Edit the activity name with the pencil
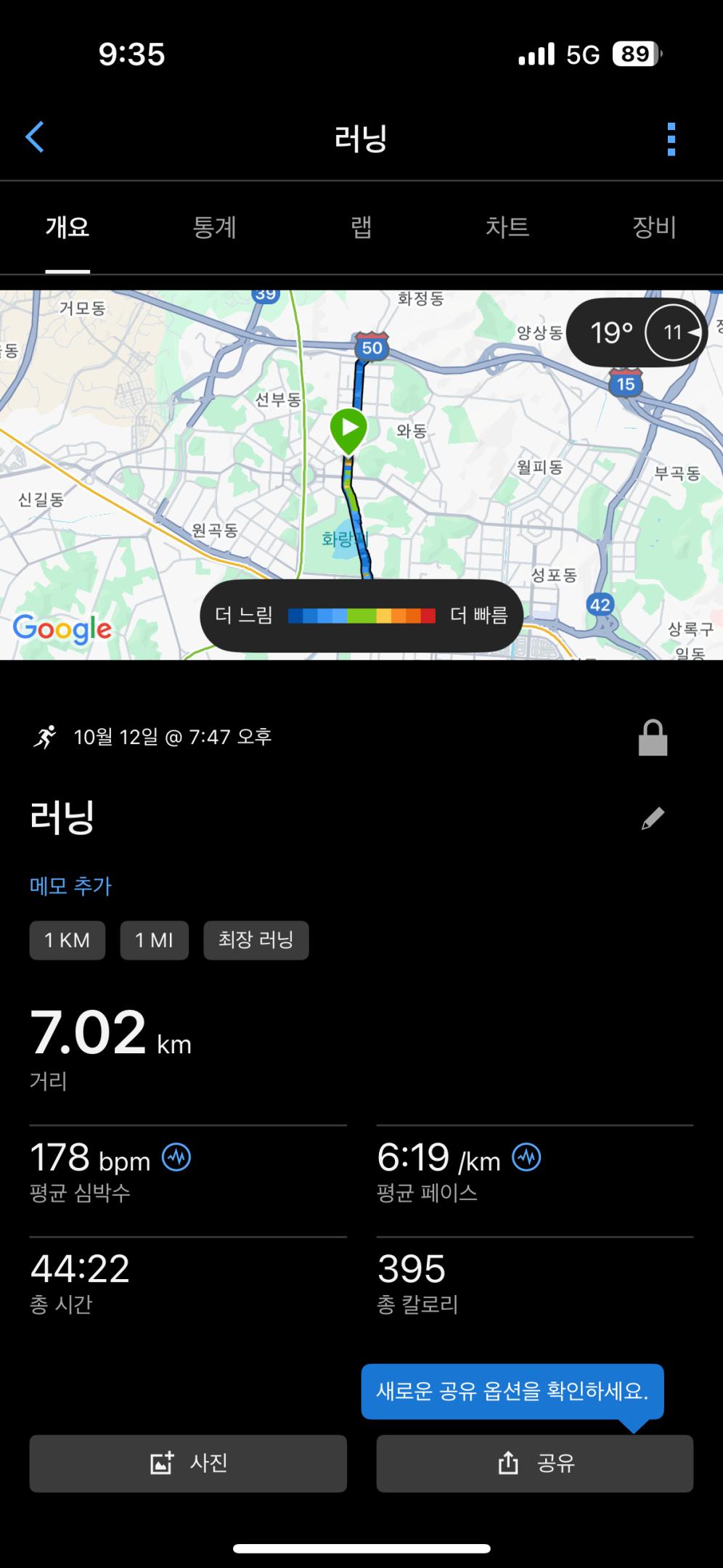Screen dimensions: 723x1568 (x=653, y=818)
